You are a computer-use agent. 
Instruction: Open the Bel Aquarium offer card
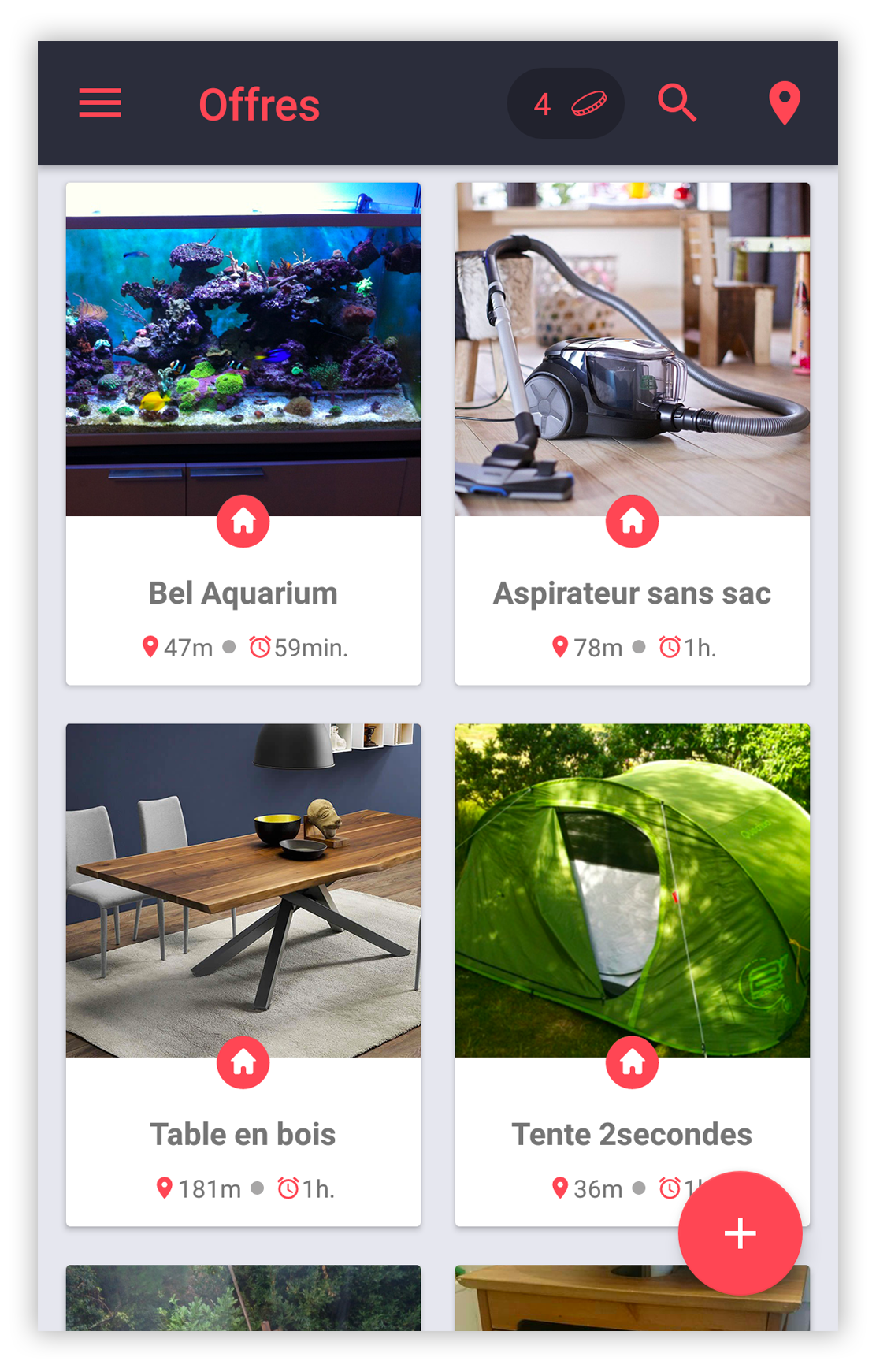coord(243,433)
